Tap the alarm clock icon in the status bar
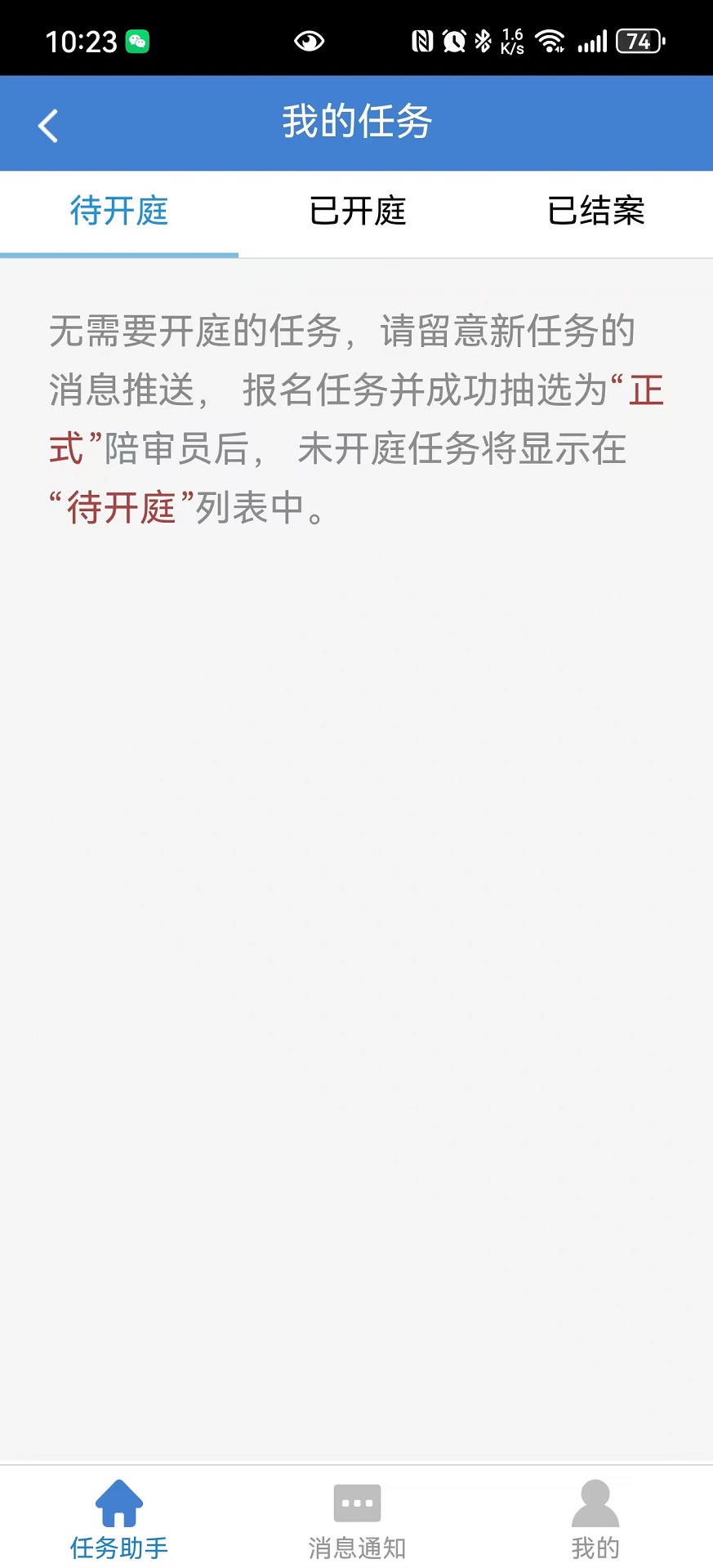Viewport: 713px width, 1568px height. click(454, 39)
